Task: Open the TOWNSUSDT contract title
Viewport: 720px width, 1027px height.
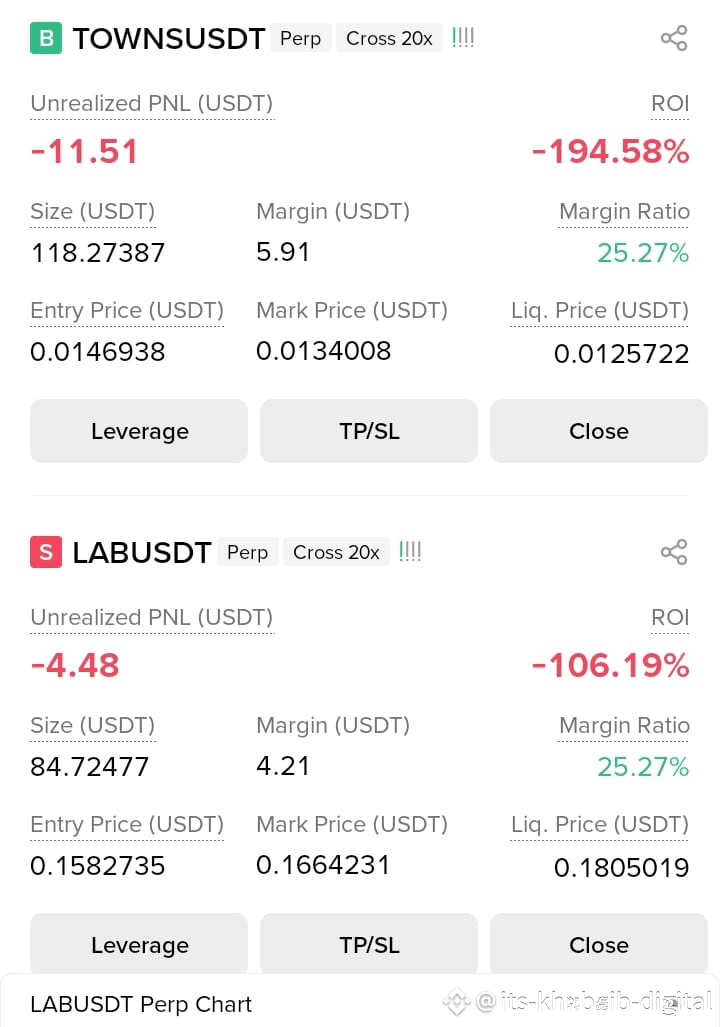Action: pyautogui.click(x=168, y=39)
